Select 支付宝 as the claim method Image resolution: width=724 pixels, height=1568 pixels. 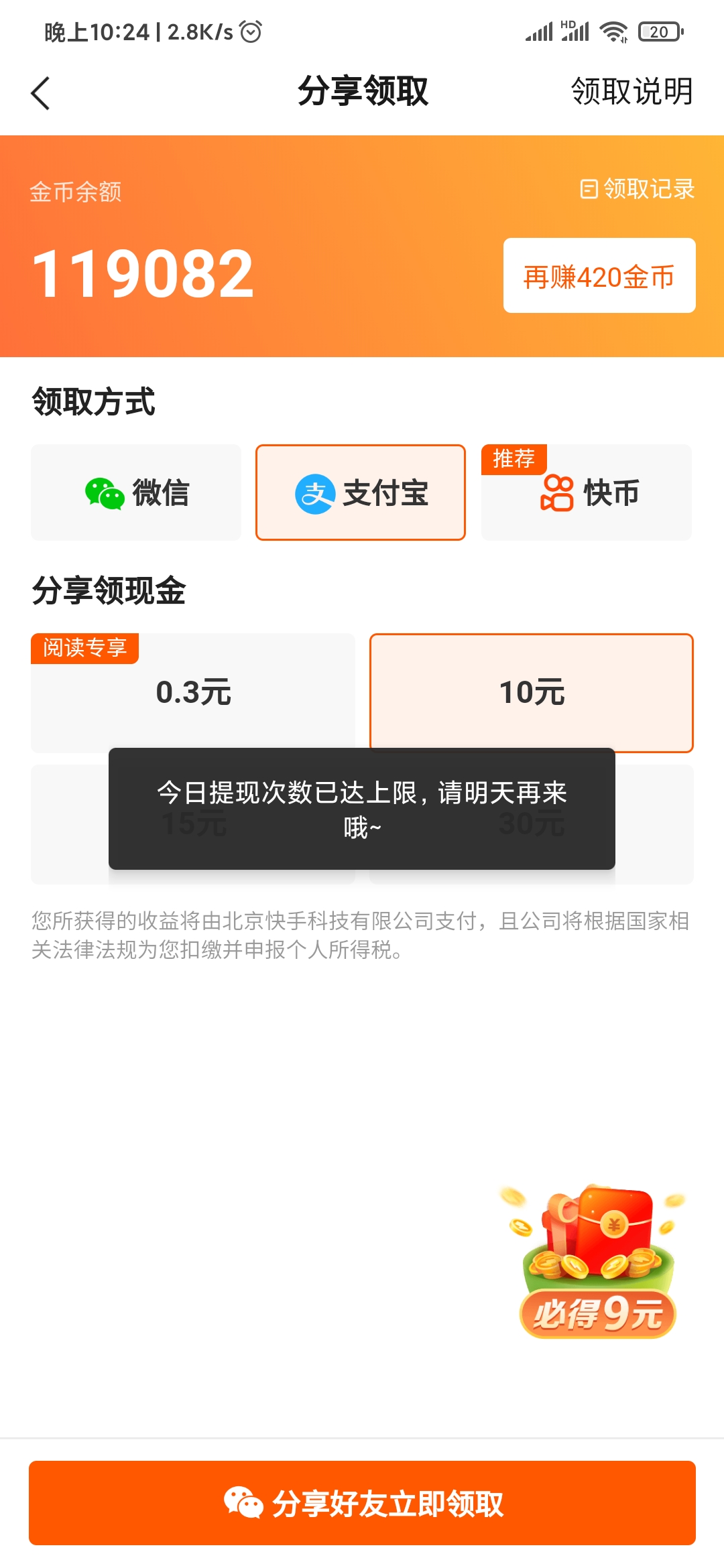[x=361, y=493]
